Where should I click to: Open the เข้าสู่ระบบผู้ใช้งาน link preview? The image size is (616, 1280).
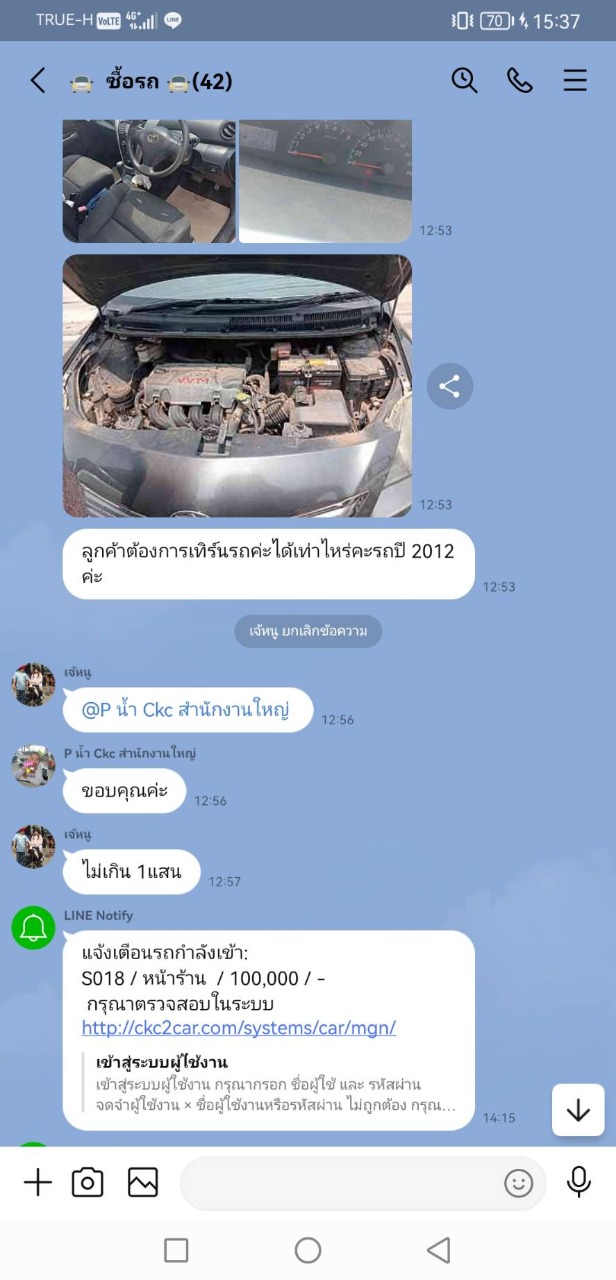269,1084
